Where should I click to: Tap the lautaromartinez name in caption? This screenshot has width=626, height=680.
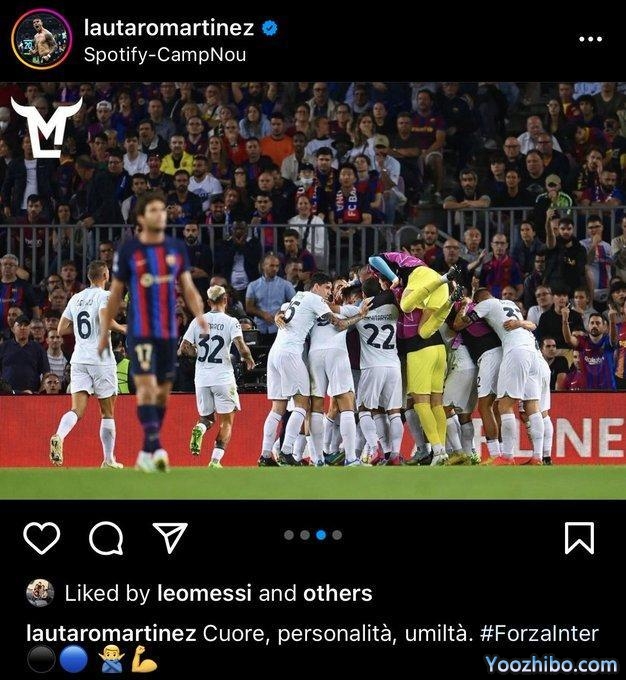point(111,633)
